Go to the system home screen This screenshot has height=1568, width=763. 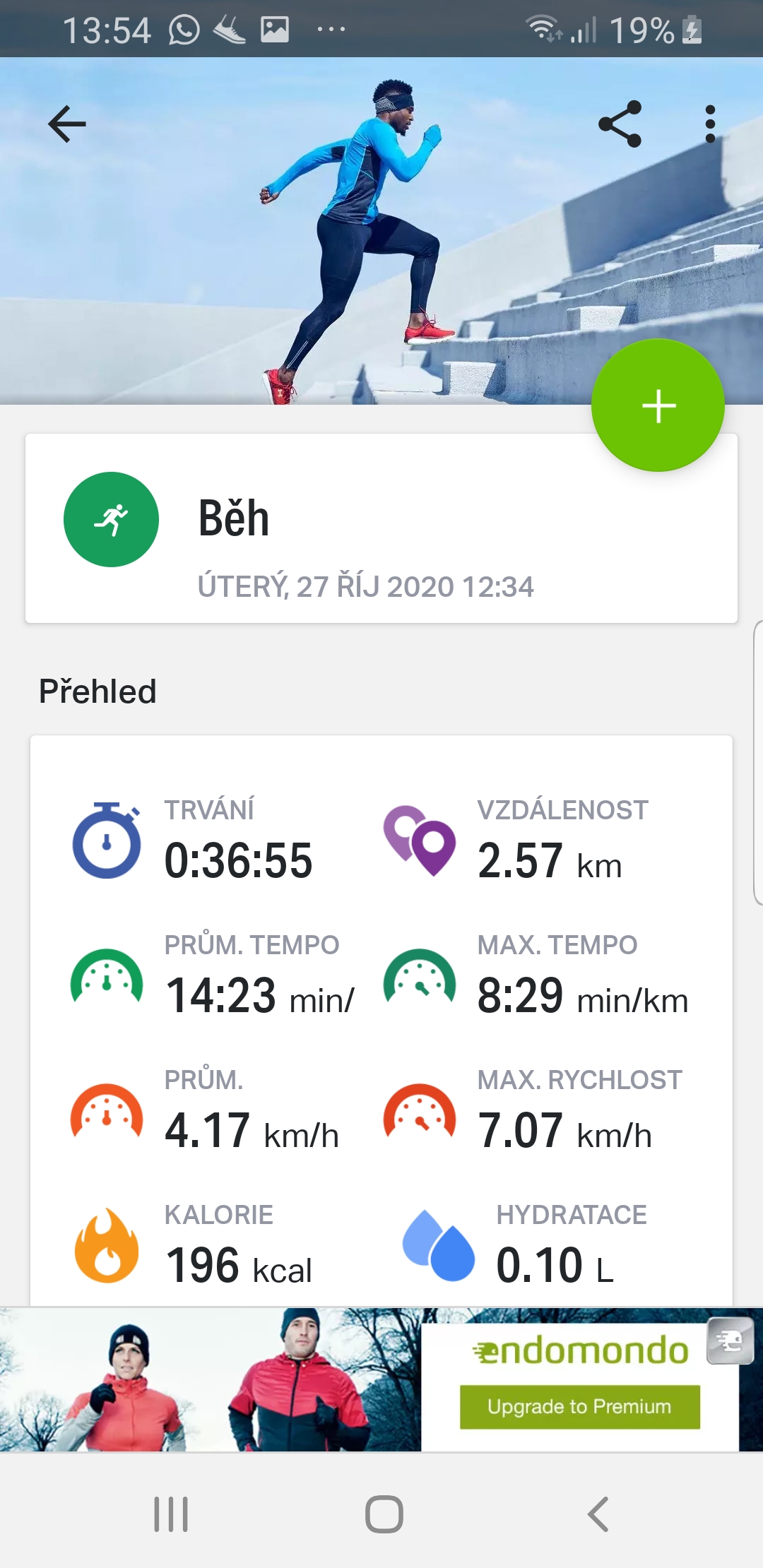coord(384,1514)
